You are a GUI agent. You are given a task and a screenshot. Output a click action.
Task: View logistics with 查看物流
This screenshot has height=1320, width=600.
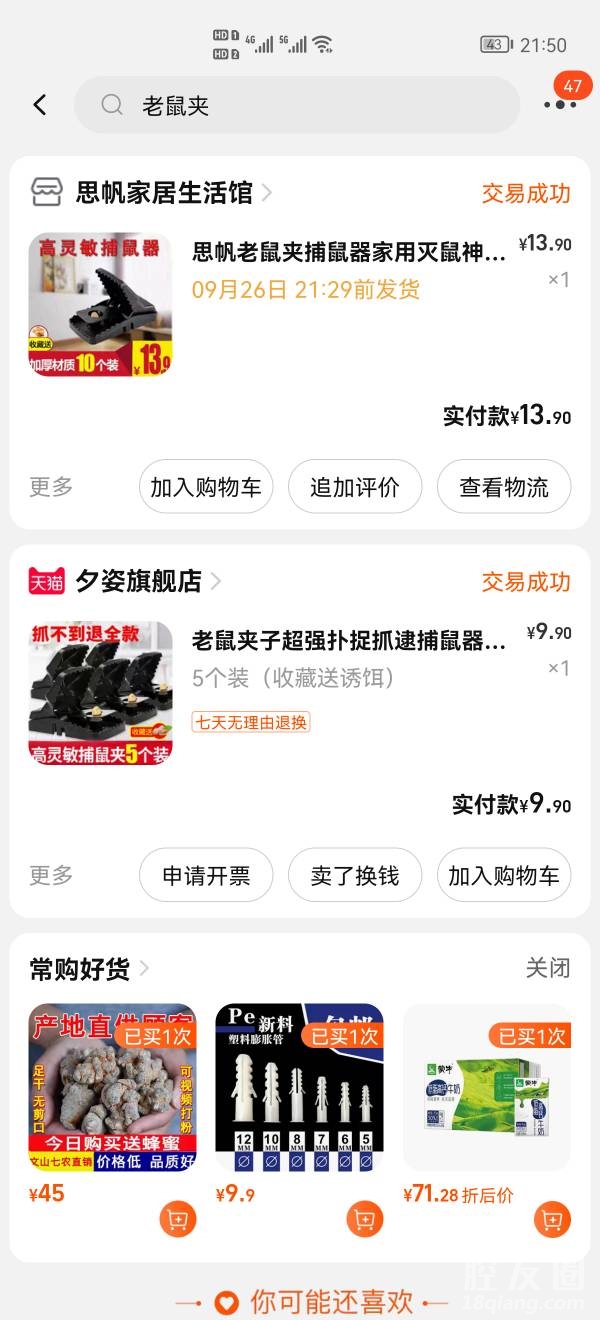click(x=504, y=487)
